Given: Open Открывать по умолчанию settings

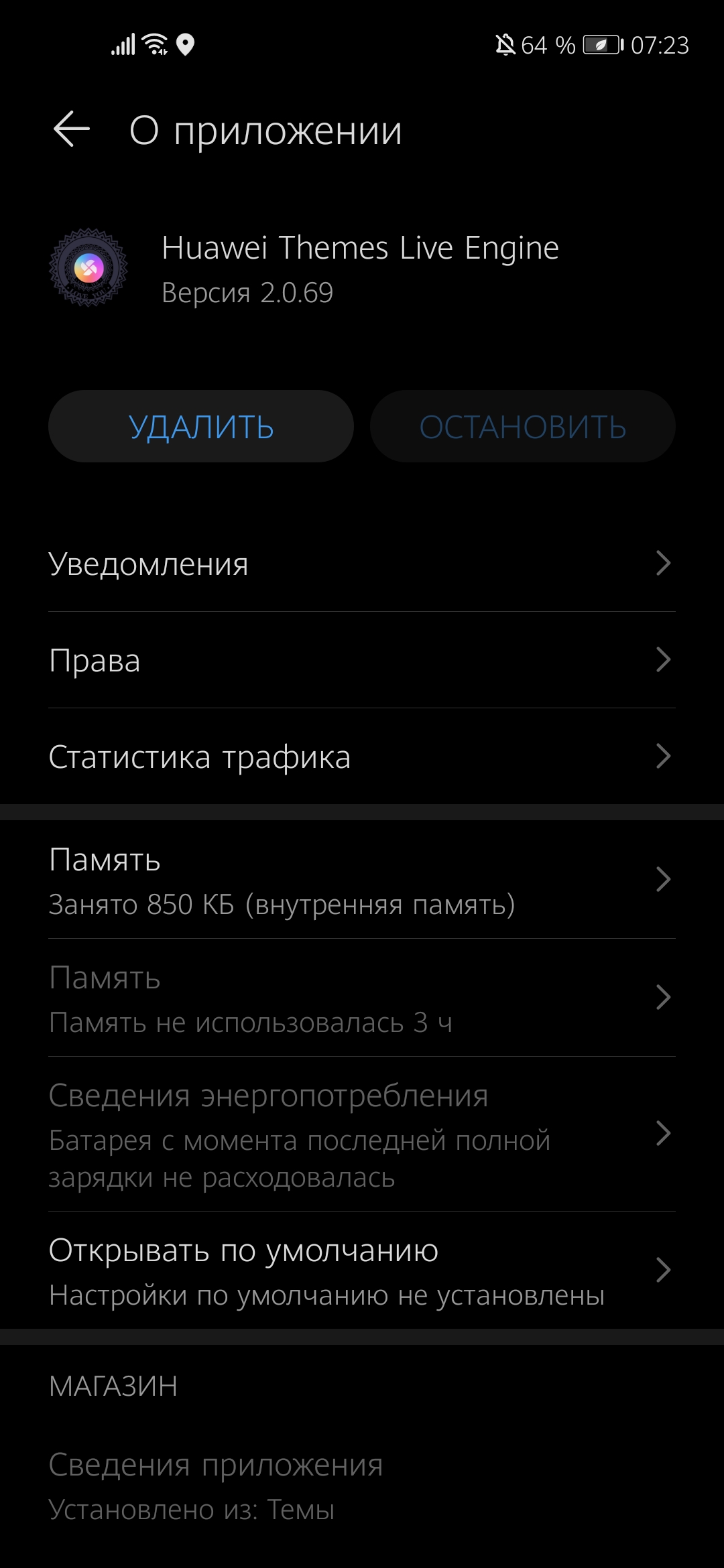Looking at the screenshot, I should [x=362, y=1270].
